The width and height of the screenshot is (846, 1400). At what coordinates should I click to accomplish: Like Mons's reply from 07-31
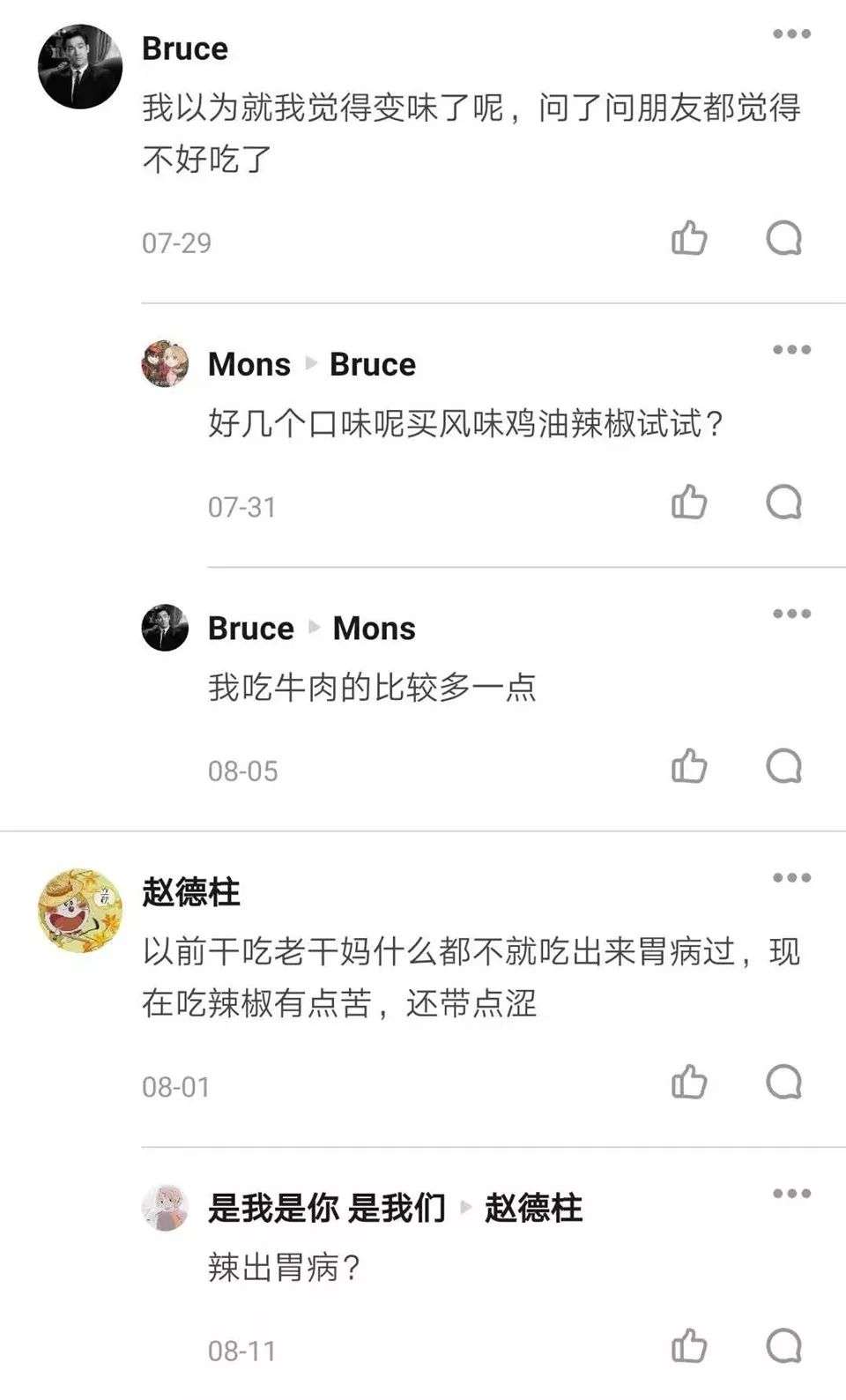(689, 503)
